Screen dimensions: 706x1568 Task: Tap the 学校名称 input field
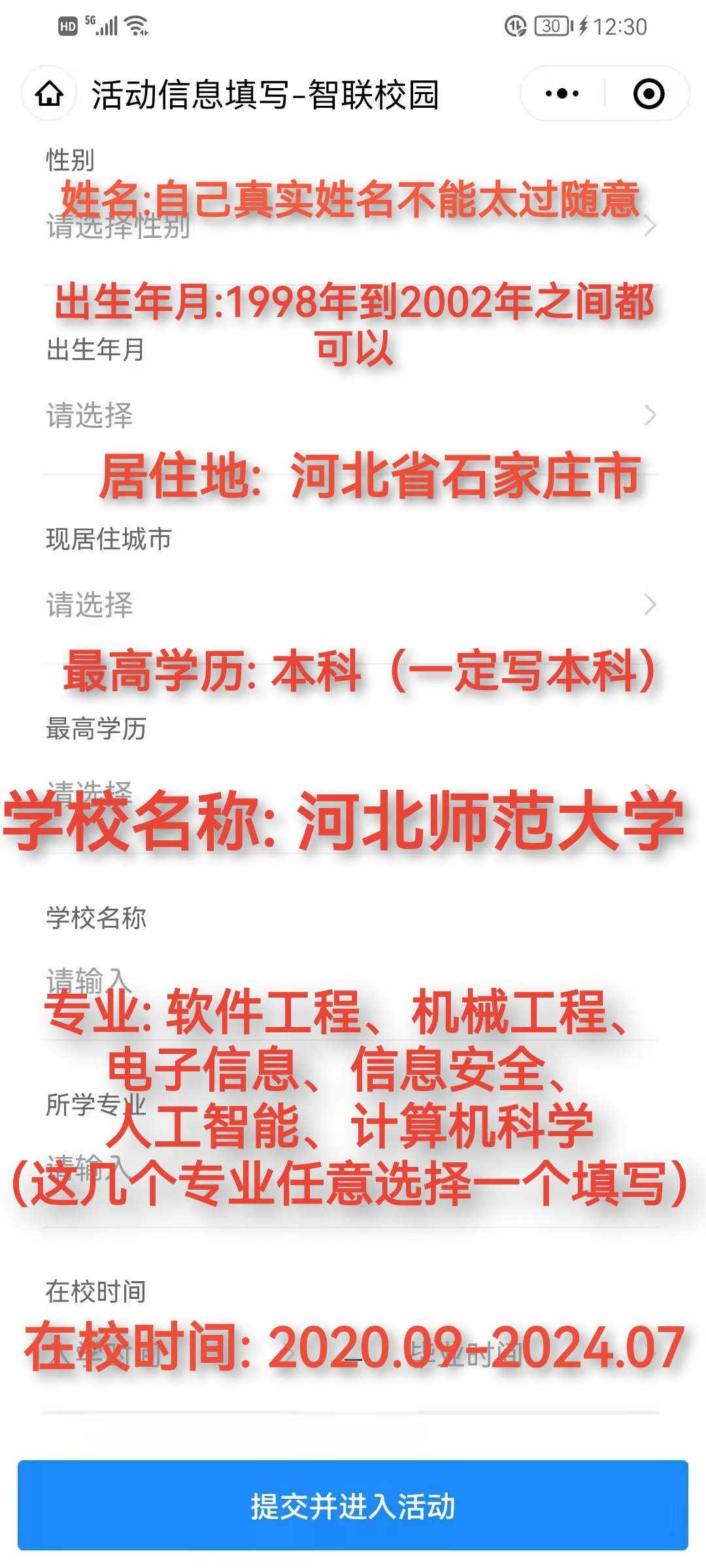(352, 981)
